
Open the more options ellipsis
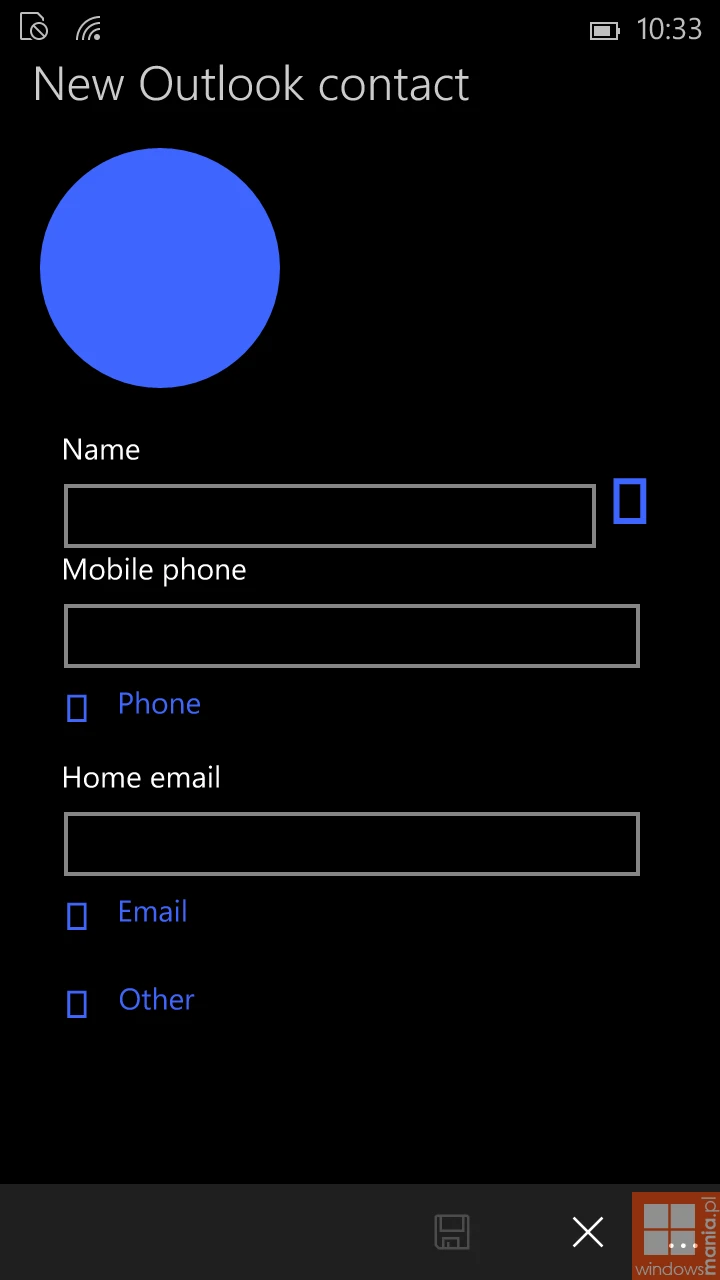[x=683, y=1246]
